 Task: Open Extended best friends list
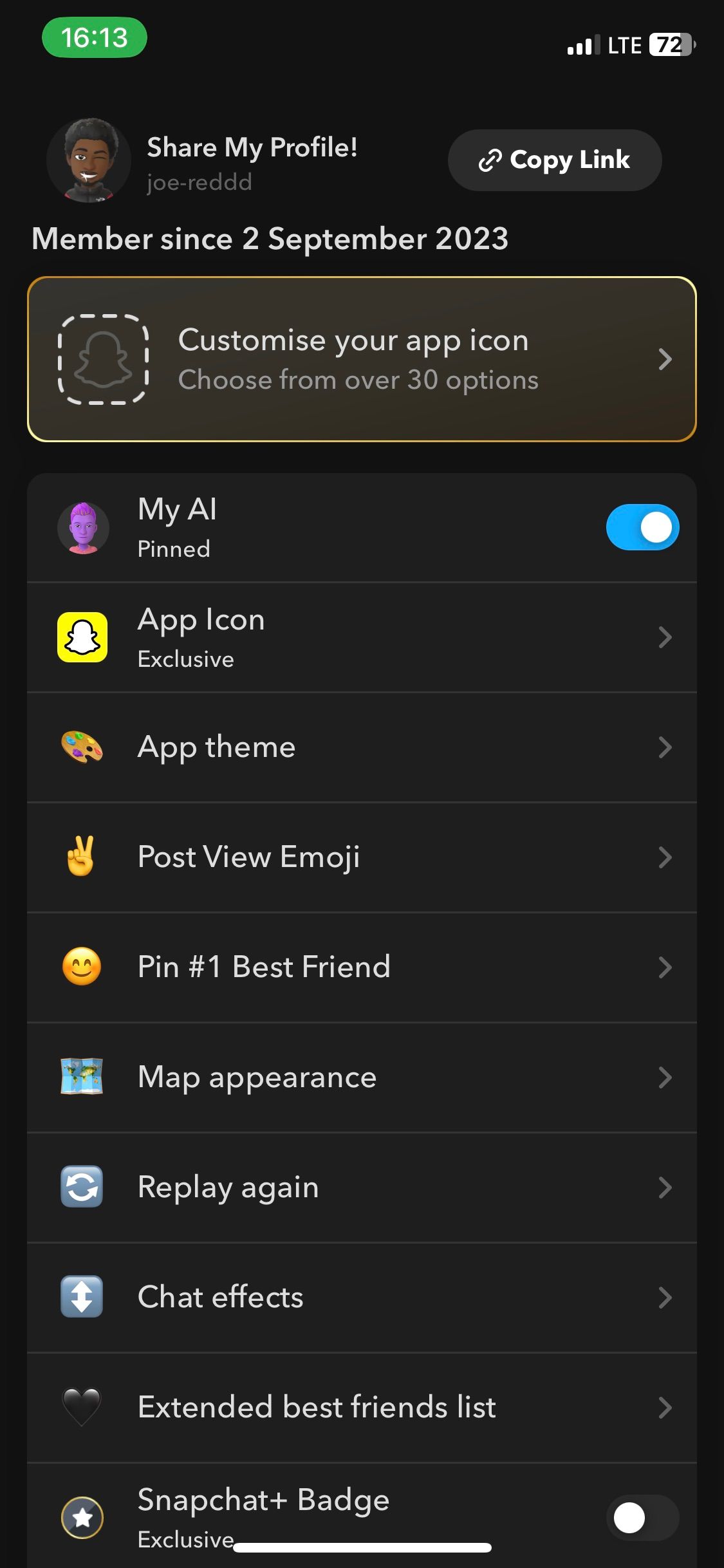(362, 1408)
